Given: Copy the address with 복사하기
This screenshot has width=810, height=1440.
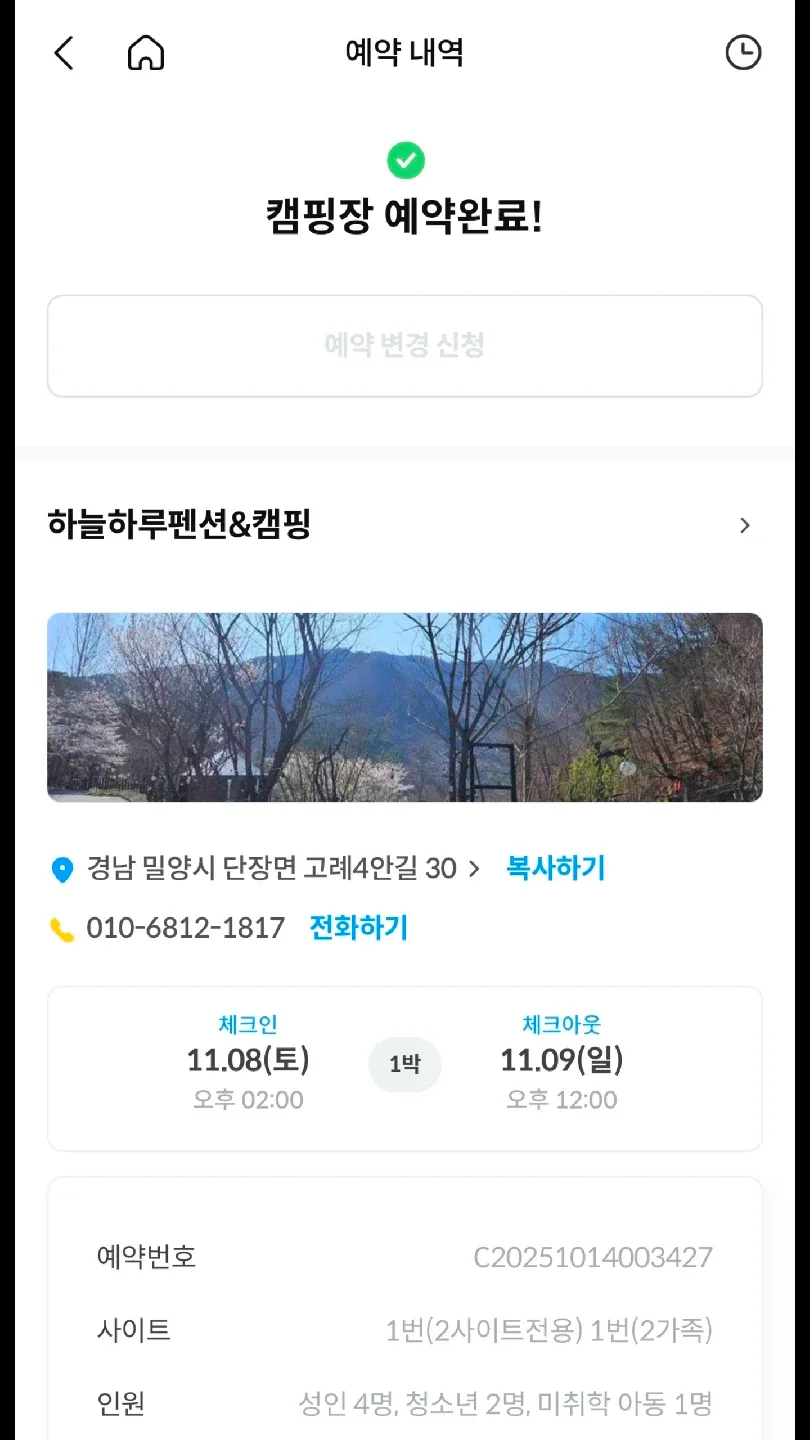Looking at the screenshot, I should tap(556, 868).
